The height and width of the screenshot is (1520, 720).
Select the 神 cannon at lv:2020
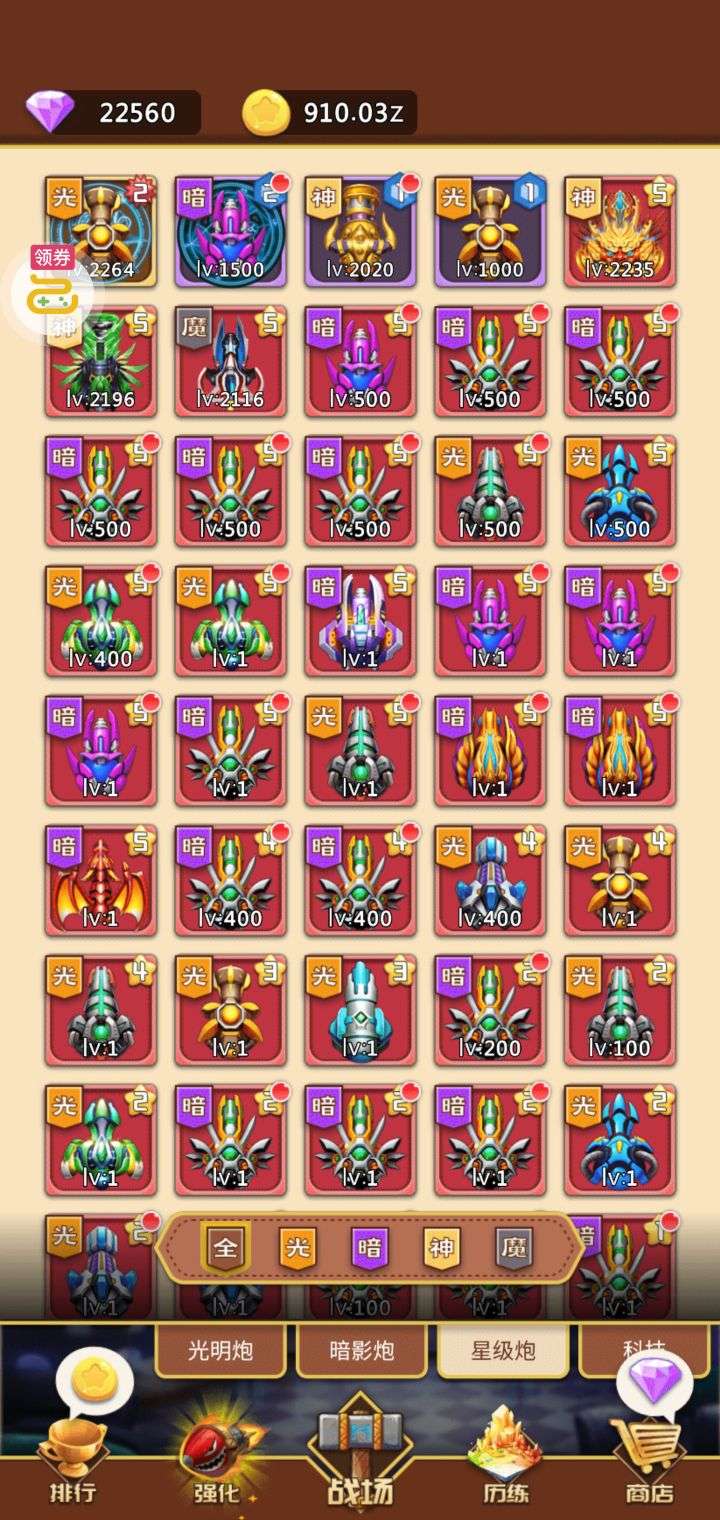pyautogui.click(x=360, y=232)
